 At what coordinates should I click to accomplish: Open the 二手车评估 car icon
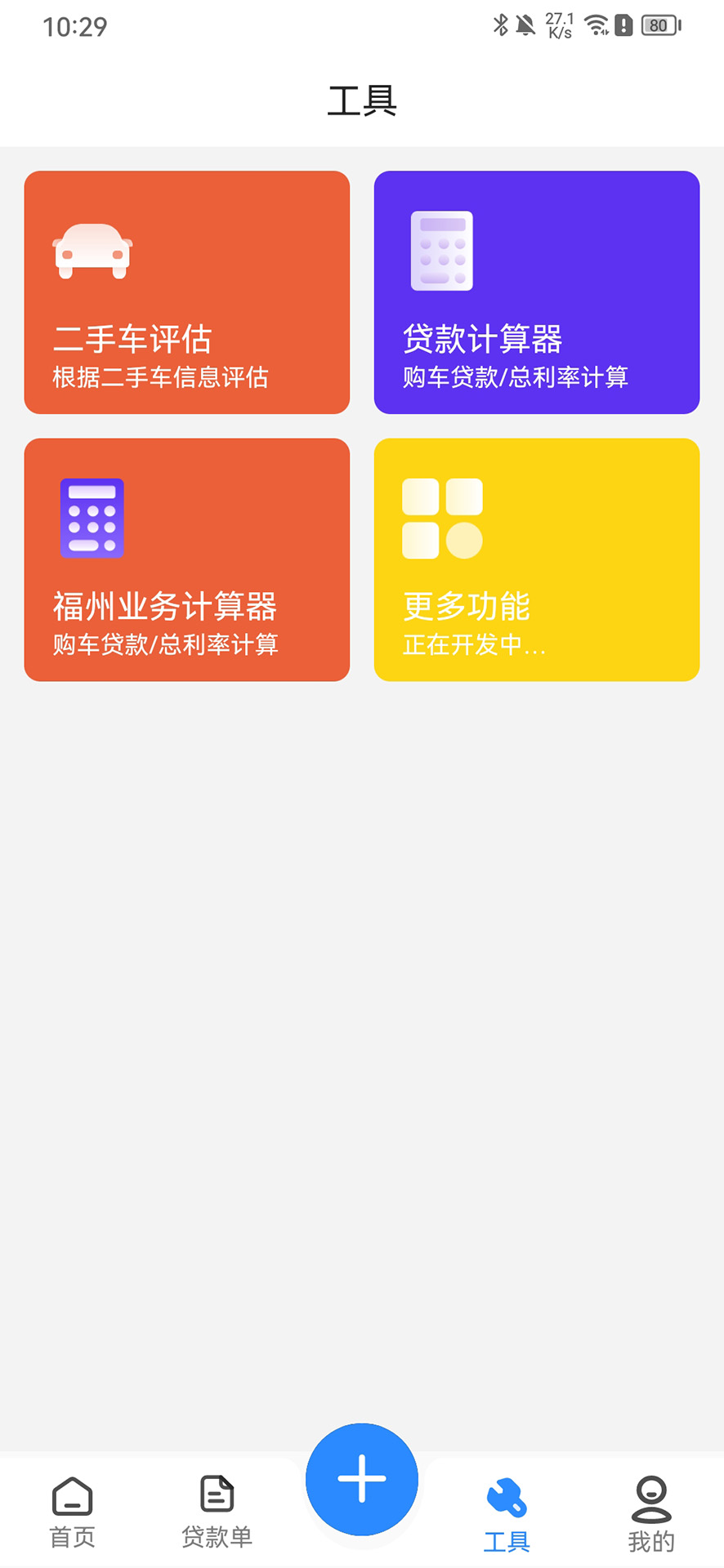click(92, 251)
